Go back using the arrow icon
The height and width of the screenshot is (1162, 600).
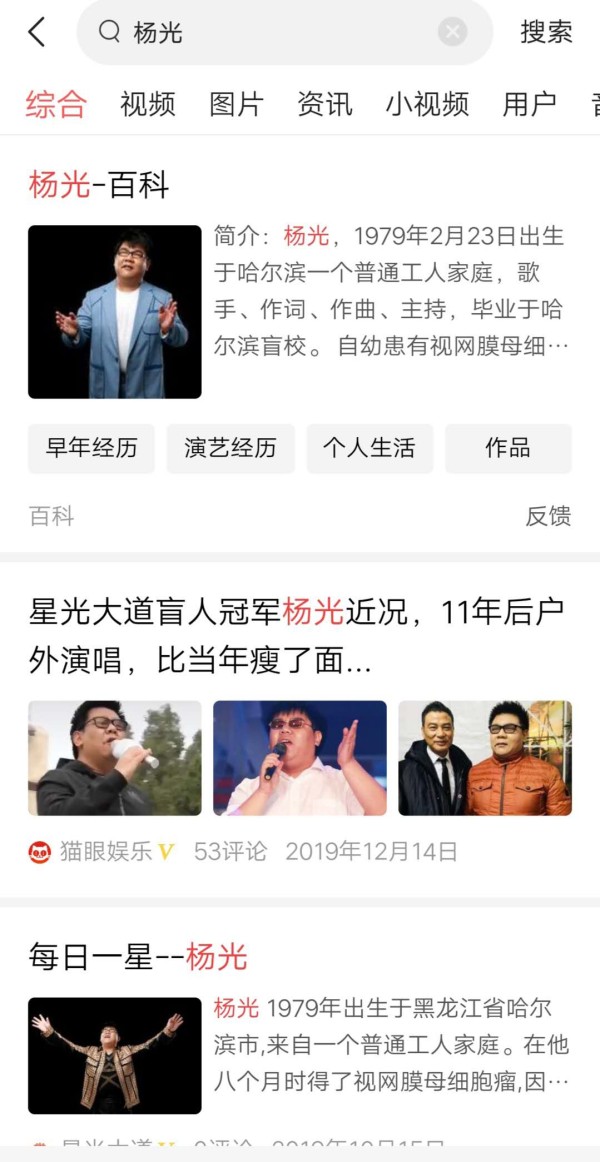coord(37,32)
